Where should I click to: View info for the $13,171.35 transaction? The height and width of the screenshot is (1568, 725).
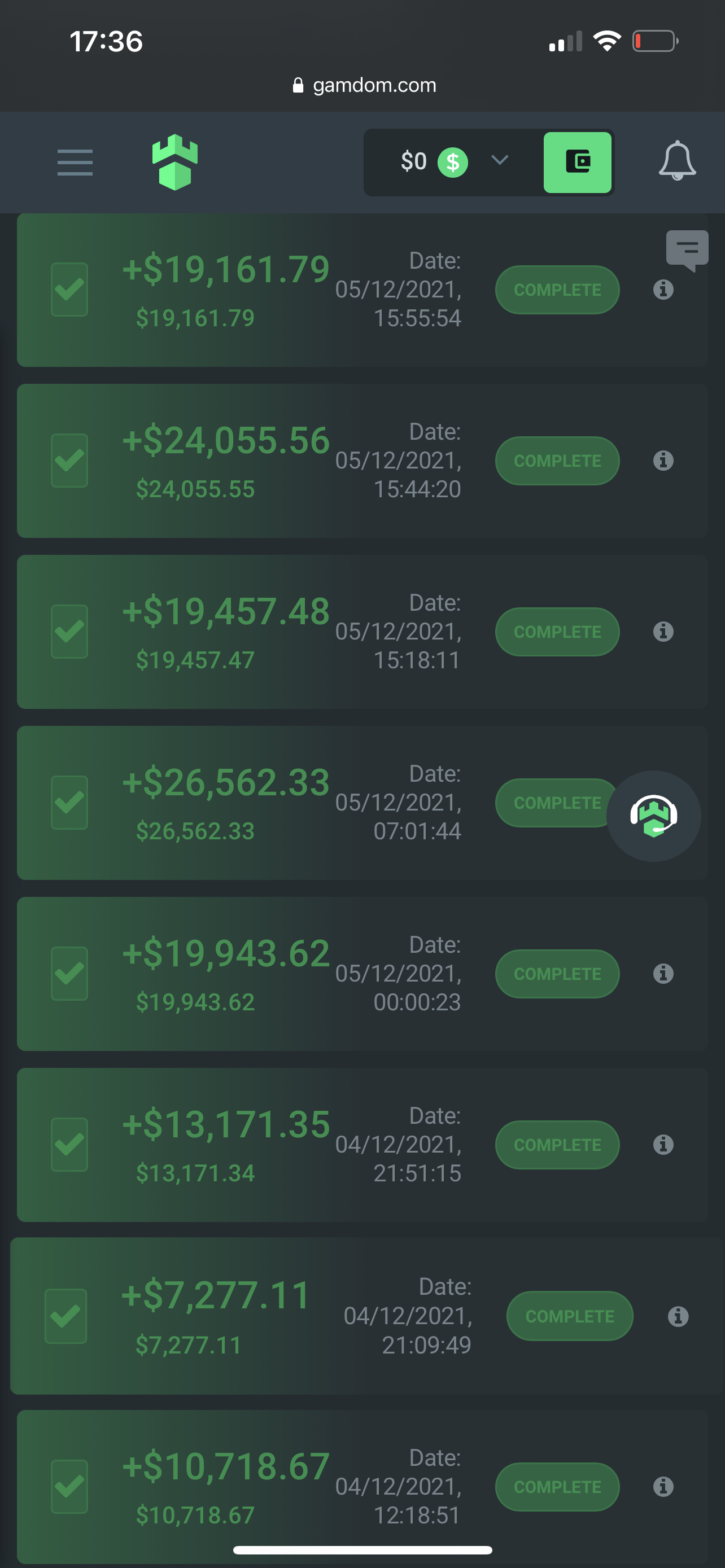coord(663,1145)
